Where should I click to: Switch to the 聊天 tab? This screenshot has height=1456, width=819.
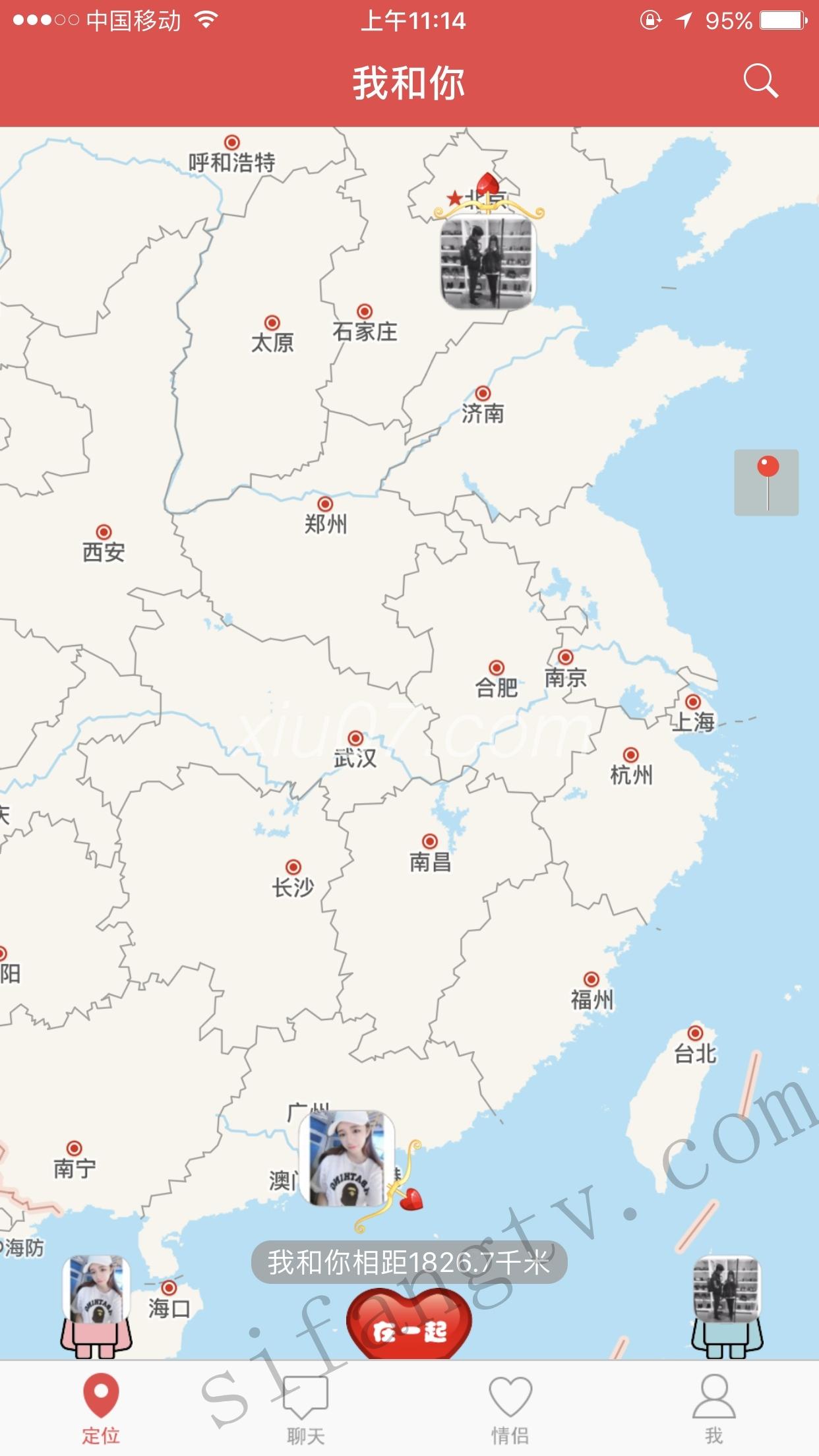click(305, 1409)
